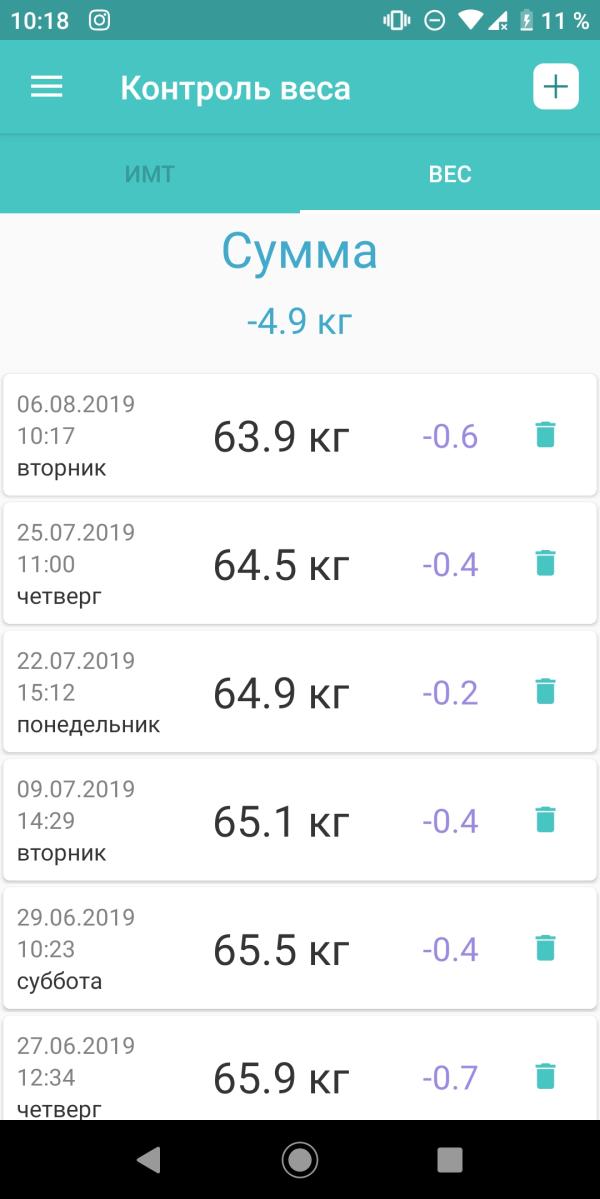The height and width of the screenshot is (1199, 600).
Task: Switch to the ИМТ tab
Action: click(150, 174)
